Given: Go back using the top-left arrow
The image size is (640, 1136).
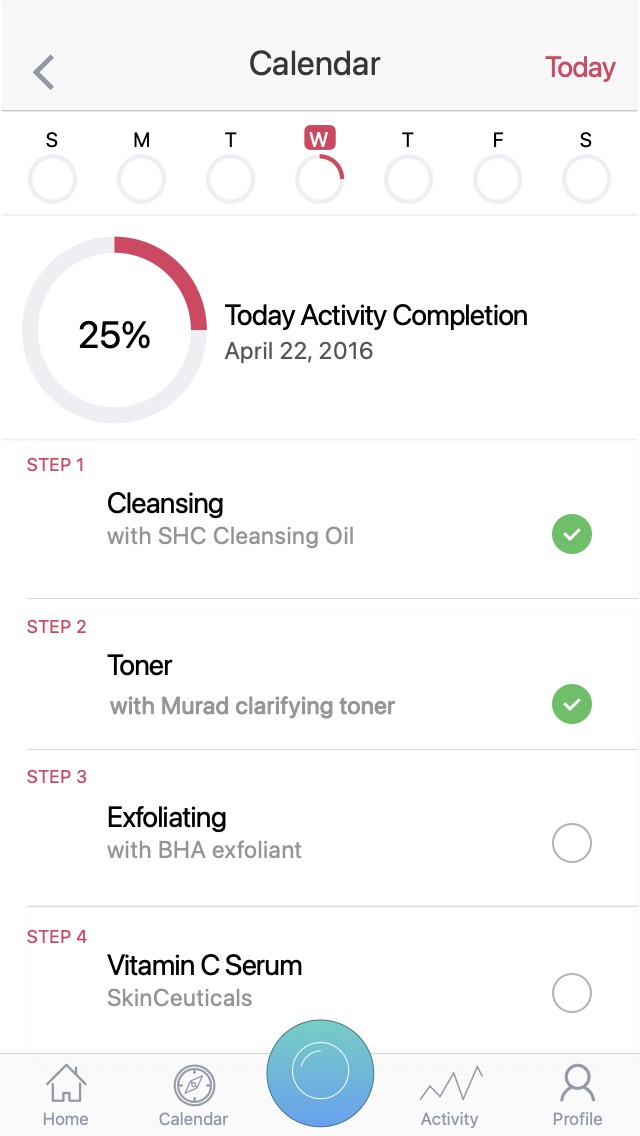Looking at the screenshot, I should point(43,71).
